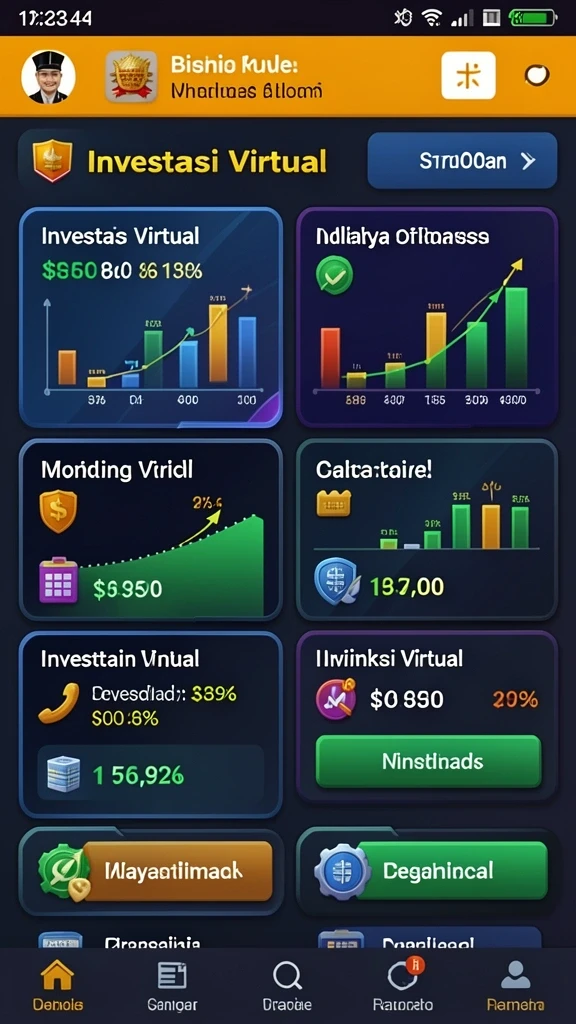
Task: Open the Investas Virtual bar chart card
Action: [x=151, y=317]
